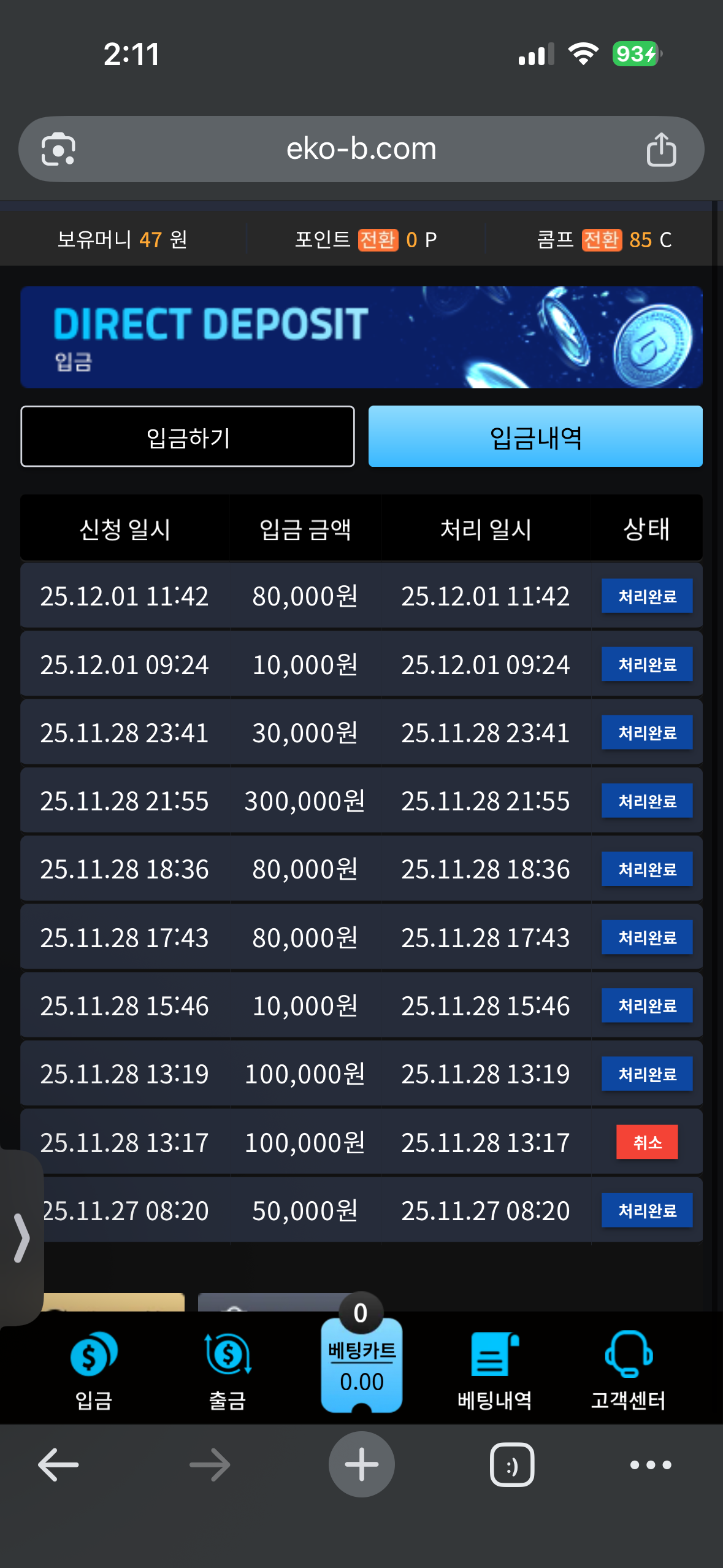723x1568 pixels.
Task: Select the 입금내역 tab
Action: tap(535, 437)
